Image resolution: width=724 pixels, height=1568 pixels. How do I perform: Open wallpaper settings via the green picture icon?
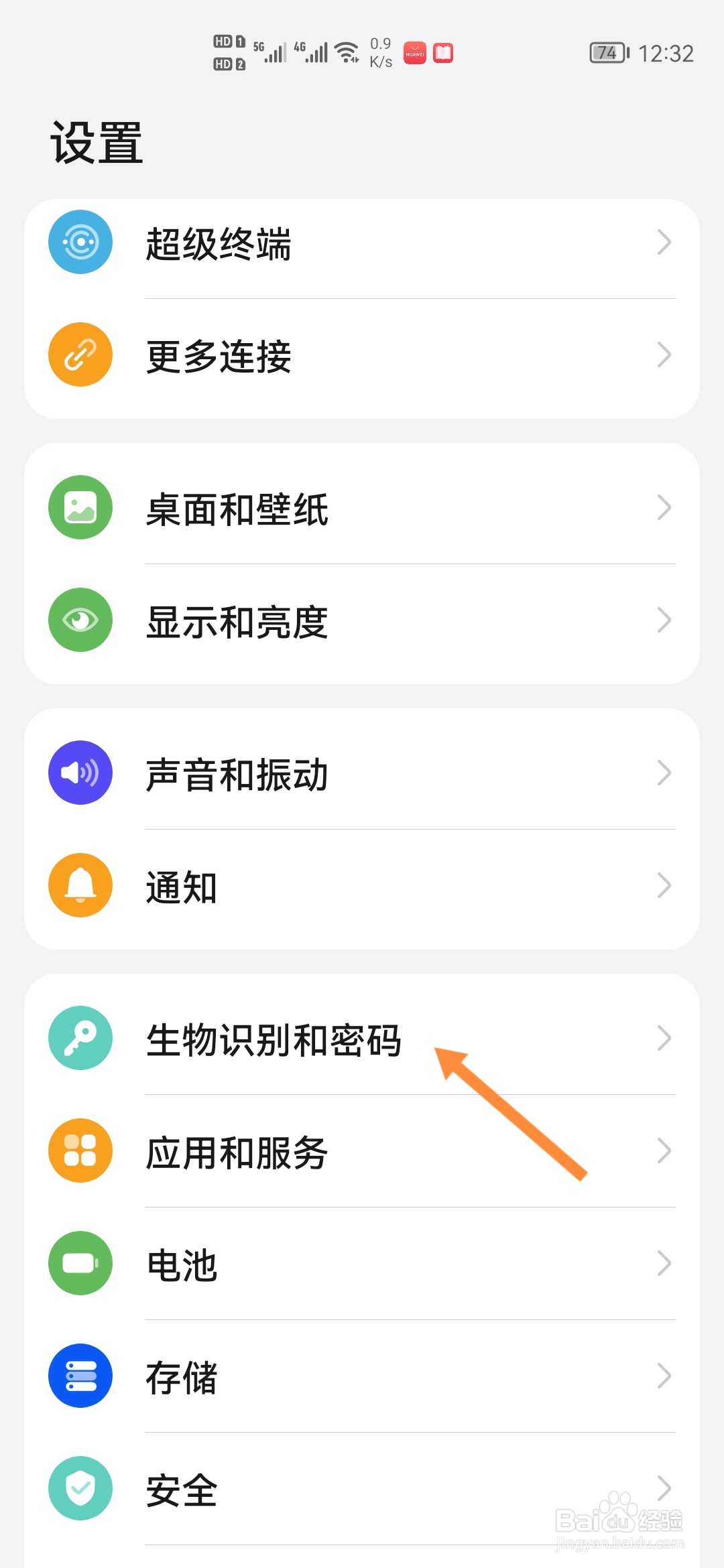(80, 507)
